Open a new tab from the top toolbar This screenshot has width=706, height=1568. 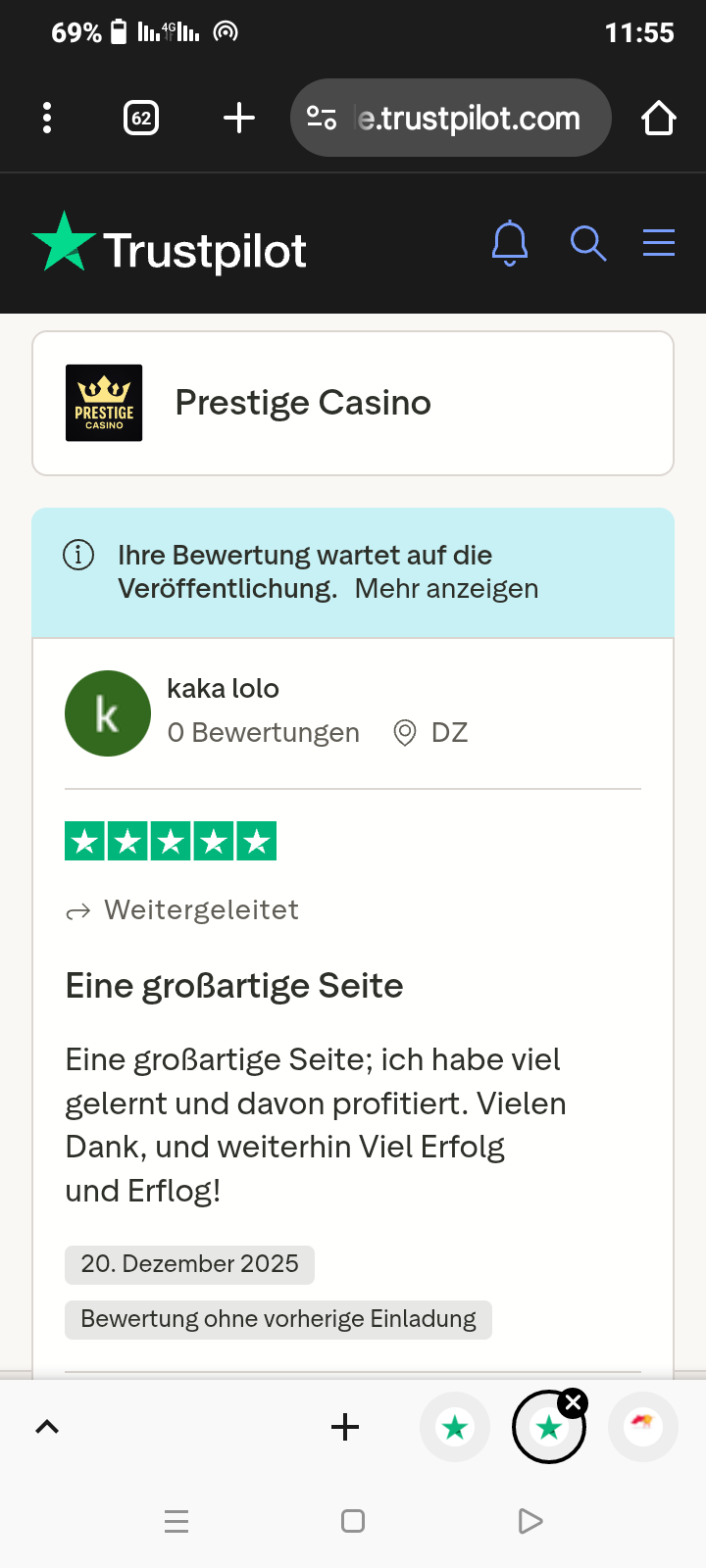239,119
